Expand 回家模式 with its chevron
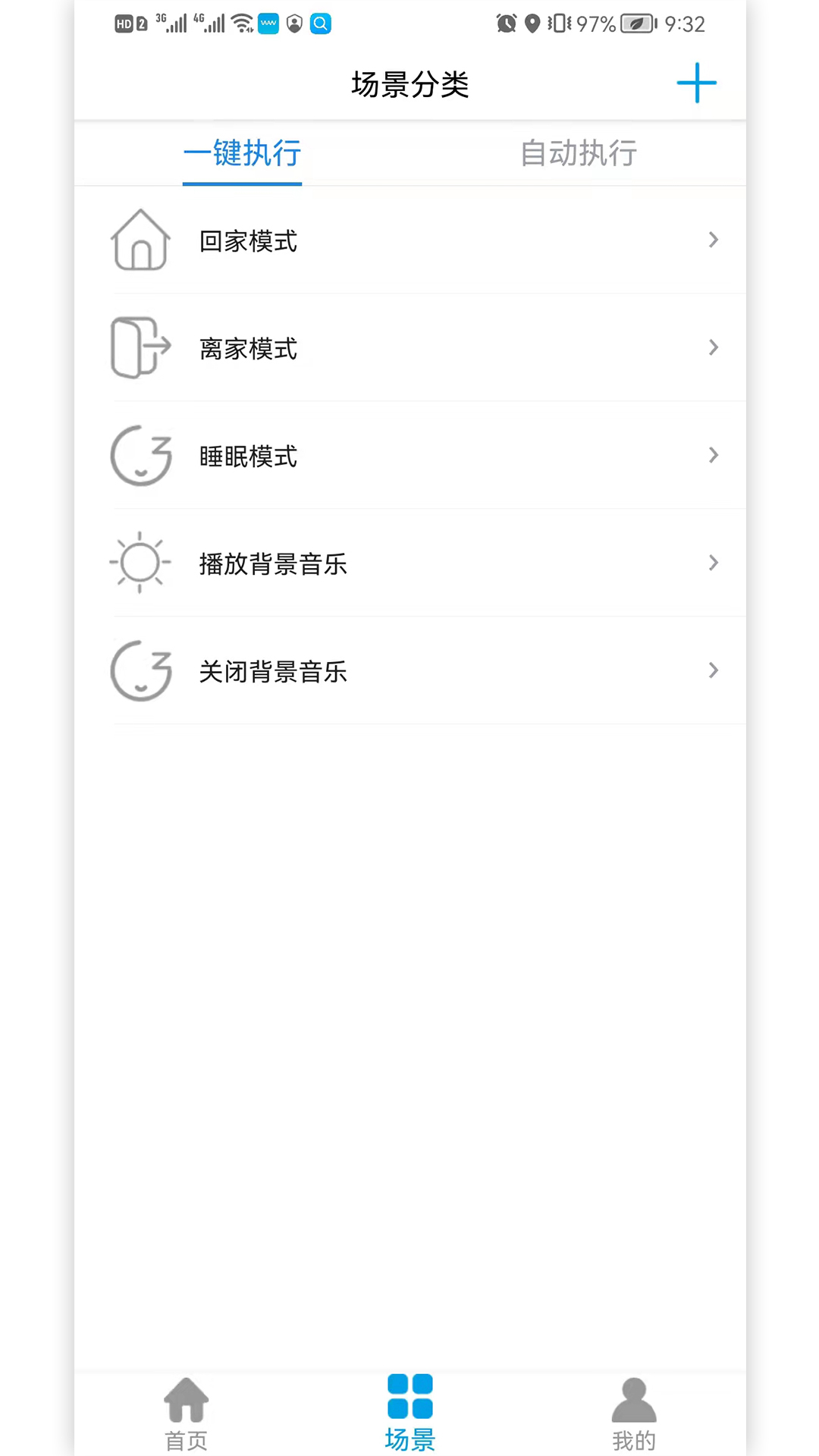Viewport: 819px width, 1456px height. 714,240
